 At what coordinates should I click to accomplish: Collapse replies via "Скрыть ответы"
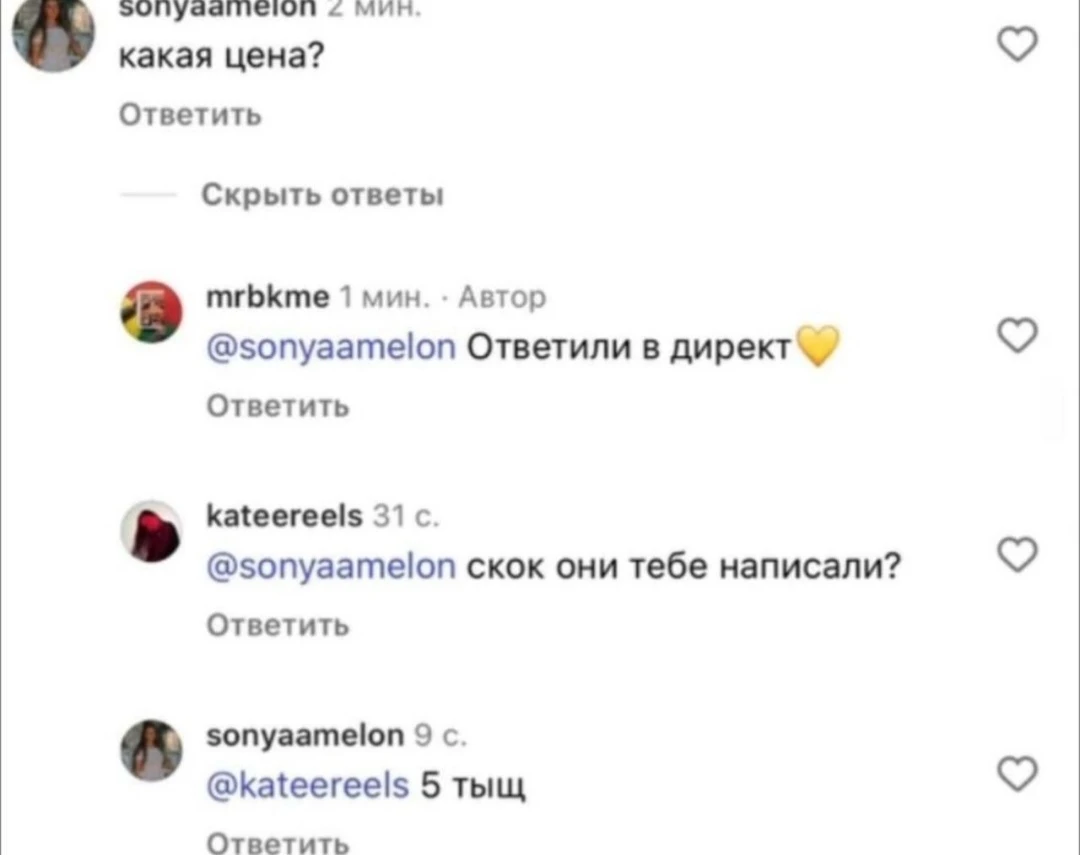point(323,194)
